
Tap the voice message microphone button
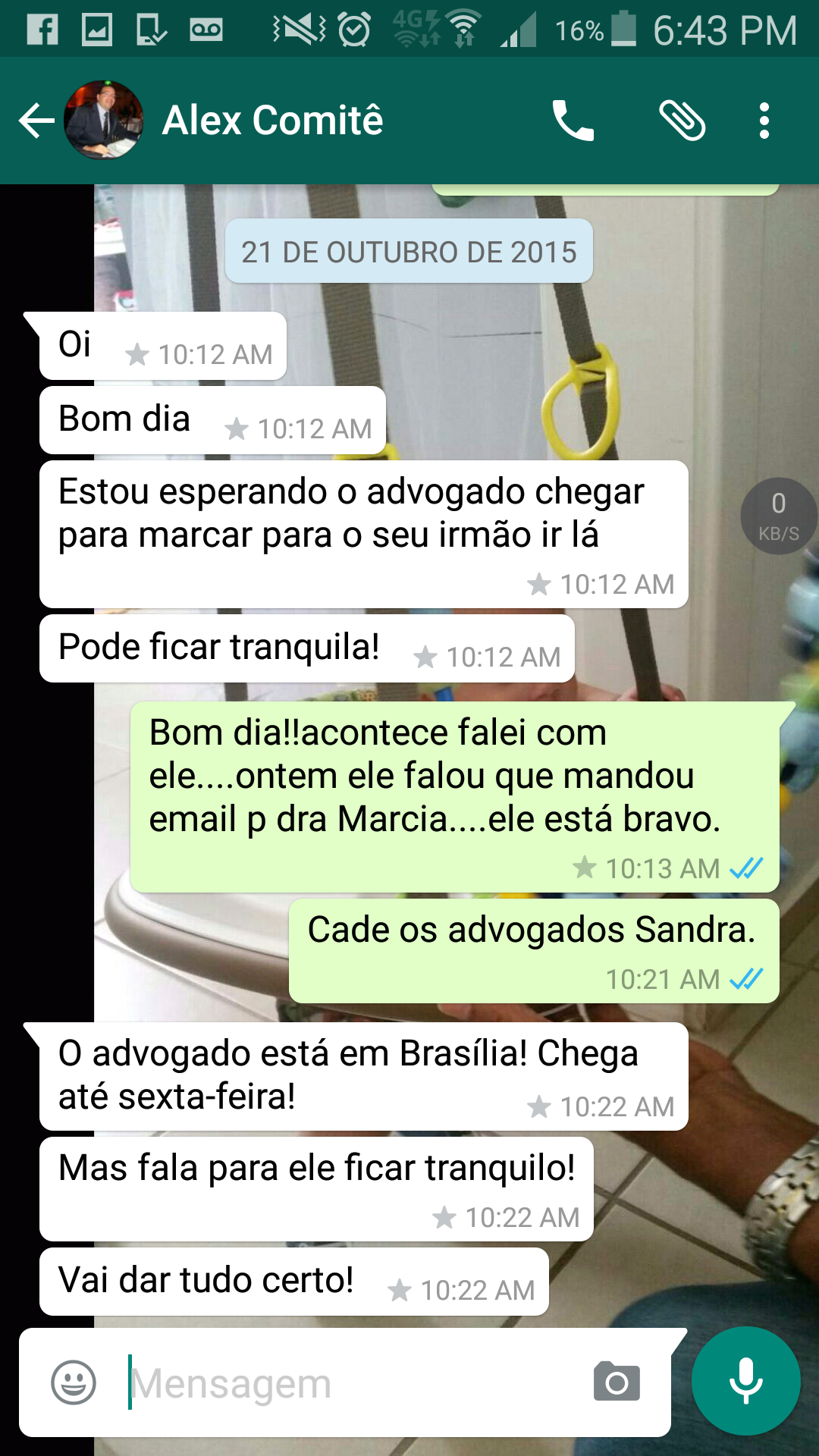click(x=745, y=1381)
